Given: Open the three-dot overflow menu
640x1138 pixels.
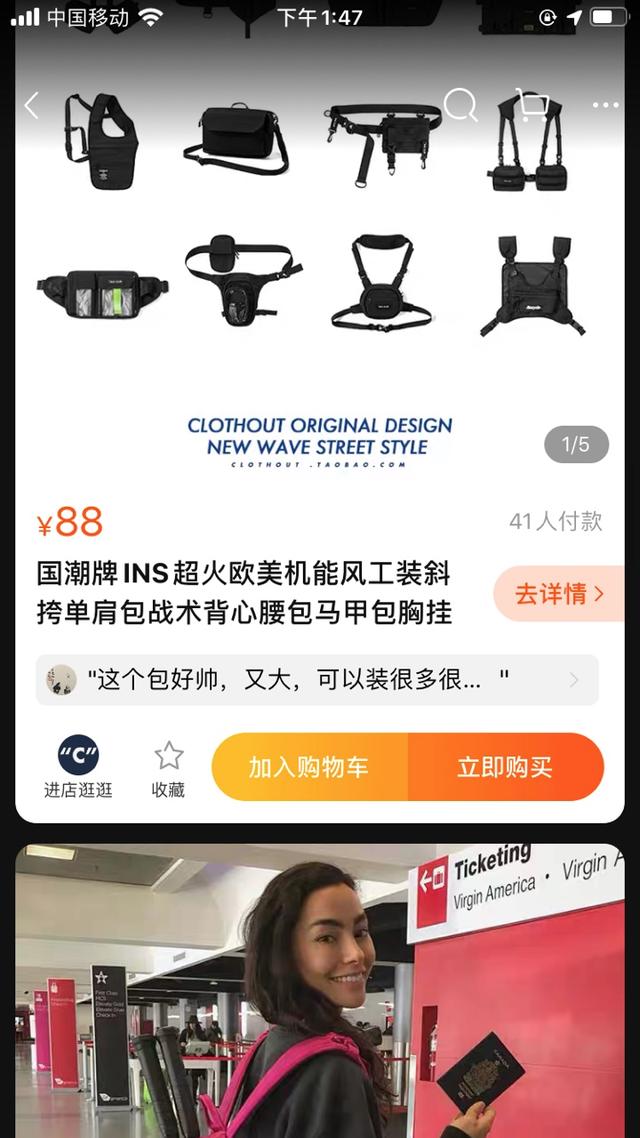Looking at the screenshot, I should tap(605, 105).
